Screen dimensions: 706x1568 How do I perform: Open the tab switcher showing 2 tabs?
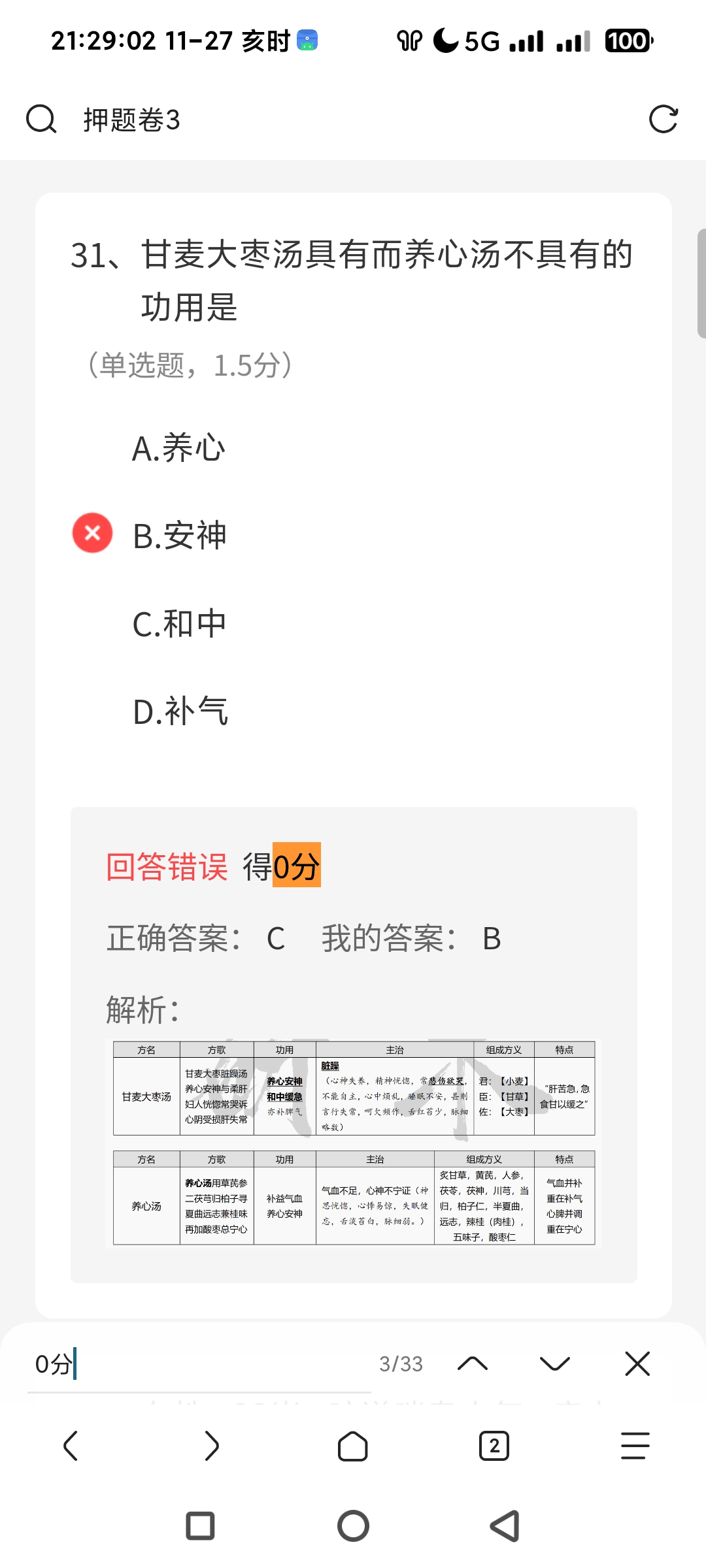tap(494, 1446)
